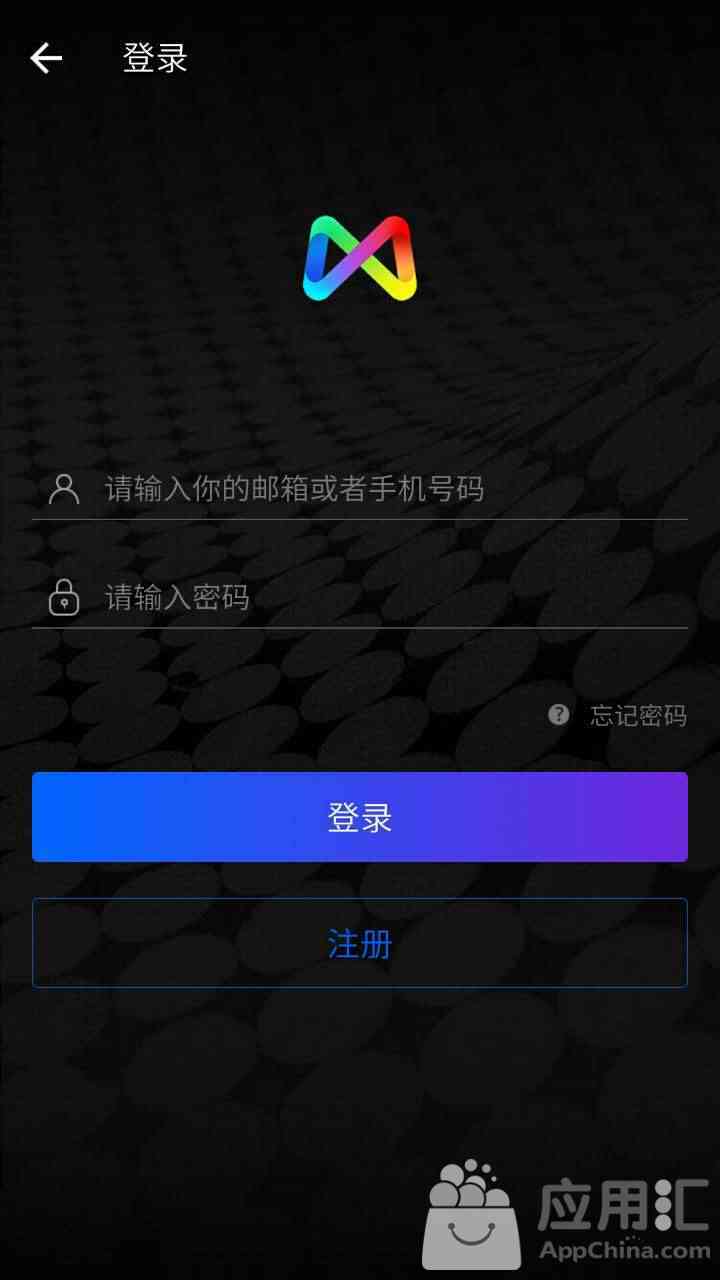Viewport: 720px width, 1280px height.
Task: Tap the 登录 login button
Action: point(360,817)
